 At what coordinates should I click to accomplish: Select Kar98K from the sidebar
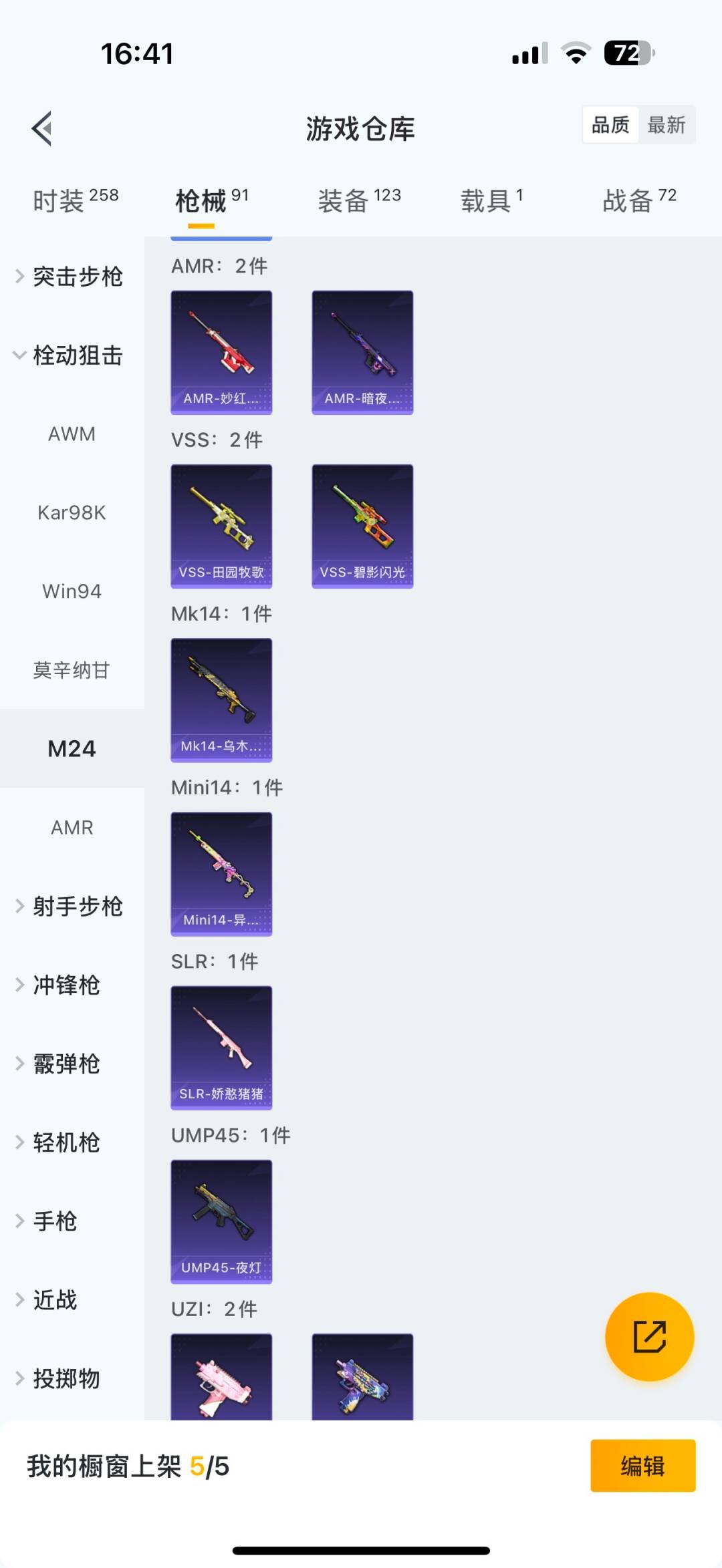[72, 512]
